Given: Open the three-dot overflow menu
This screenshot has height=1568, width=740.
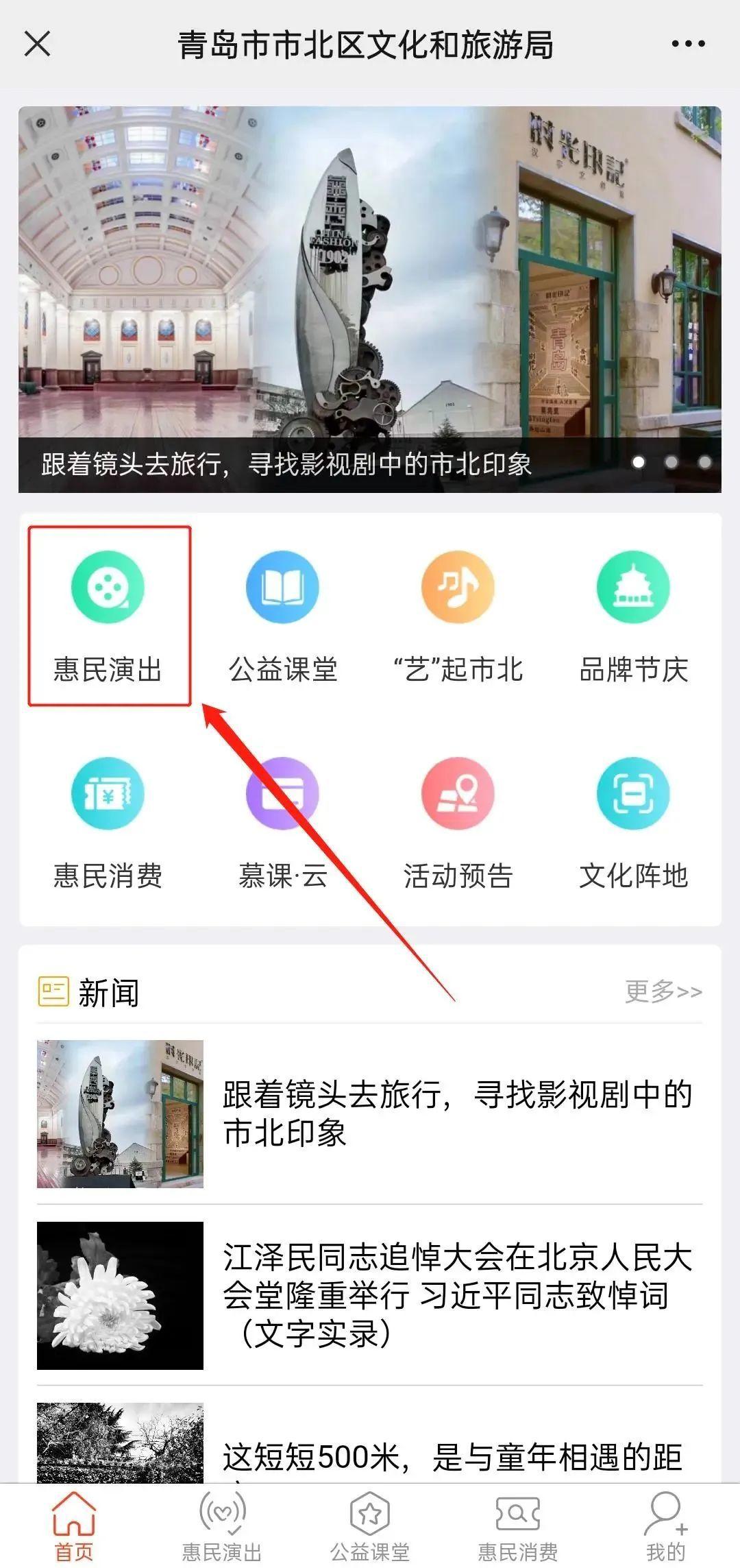Looking at the screenshot, I should coord(688,44).
